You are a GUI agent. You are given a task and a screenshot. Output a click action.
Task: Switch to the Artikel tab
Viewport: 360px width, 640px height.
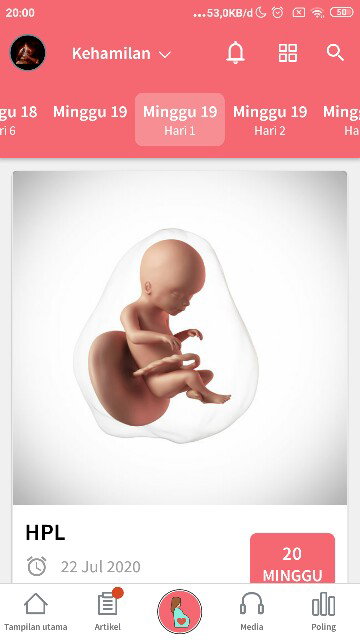(108, 612)
